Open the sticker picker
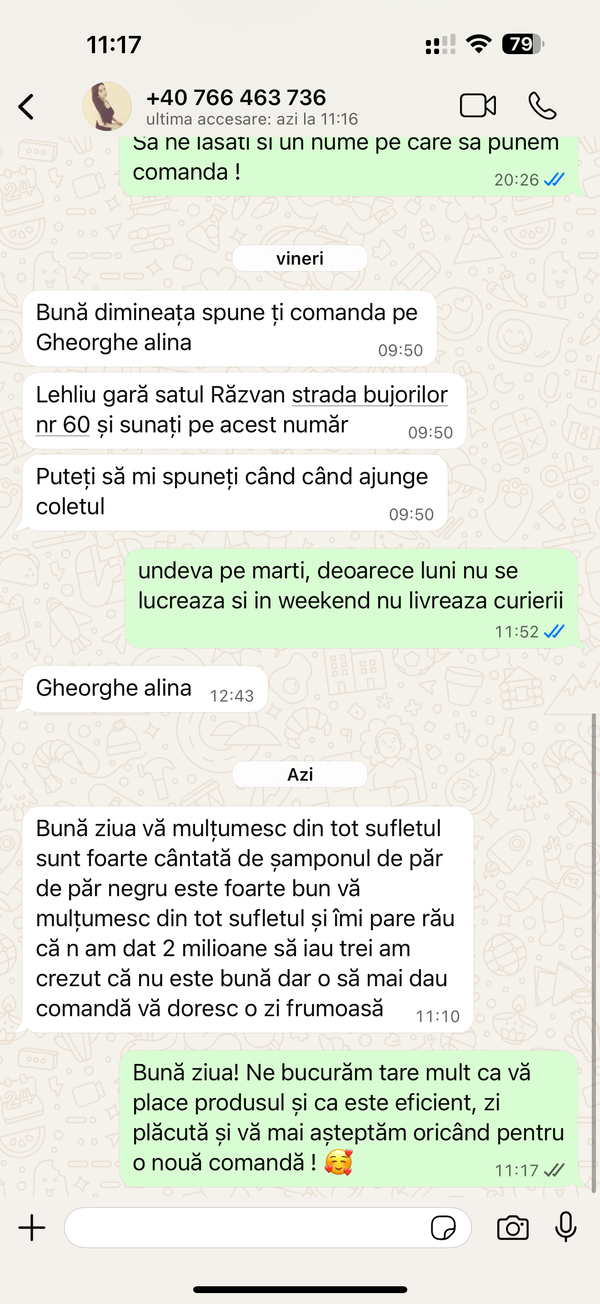 pos(443,1228)
